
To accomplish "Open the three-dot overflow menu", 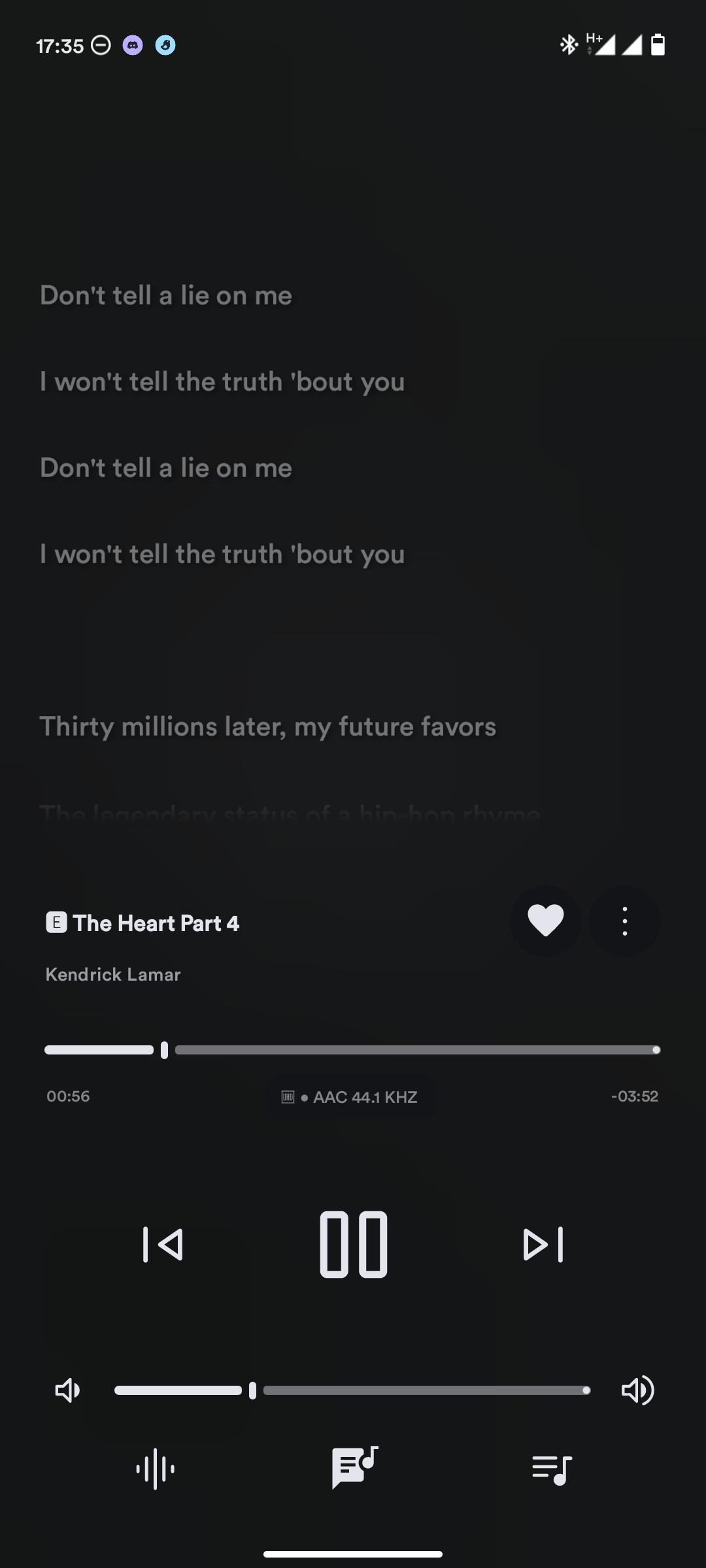I will coord(624,921).
